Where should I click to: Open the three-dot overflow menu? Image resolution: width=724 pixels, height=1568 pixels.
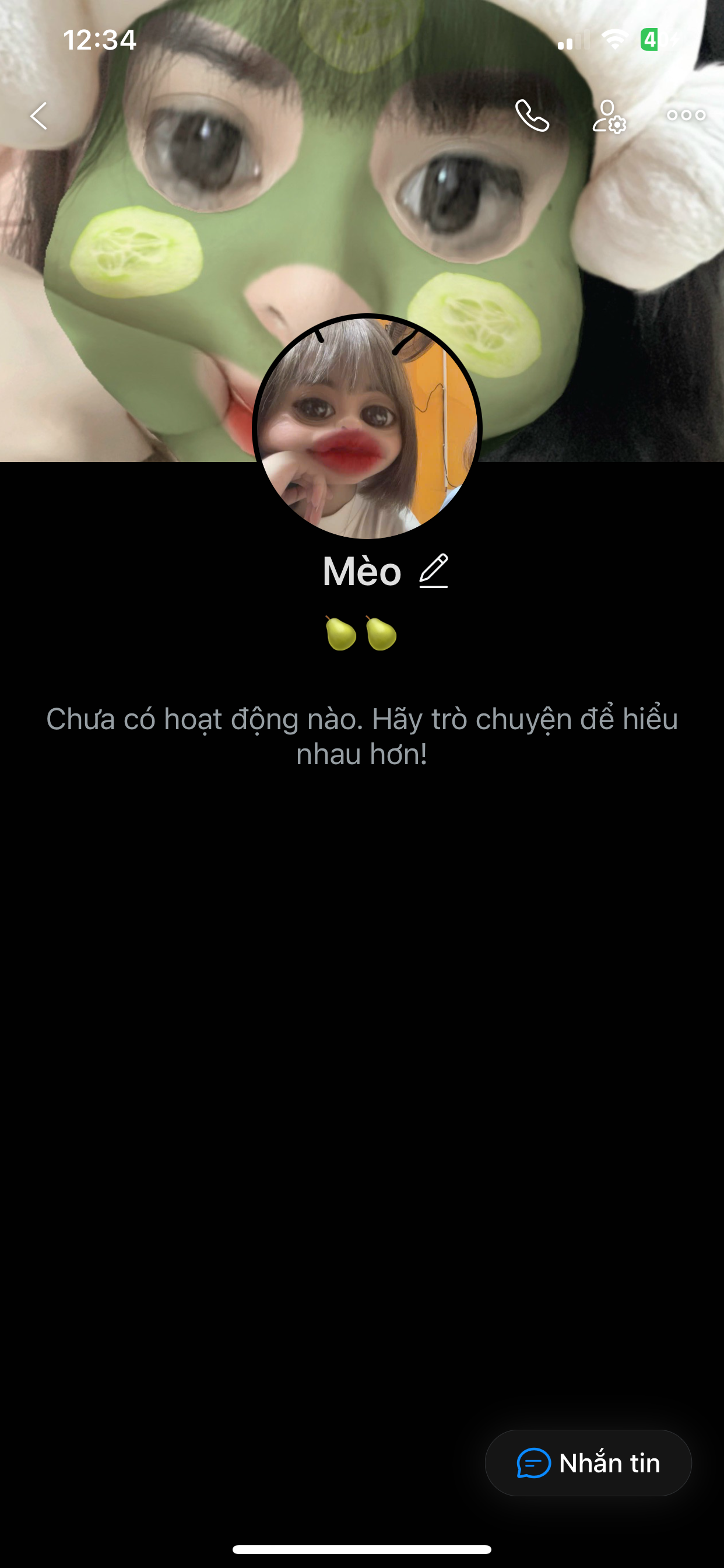tap(686, 116)
